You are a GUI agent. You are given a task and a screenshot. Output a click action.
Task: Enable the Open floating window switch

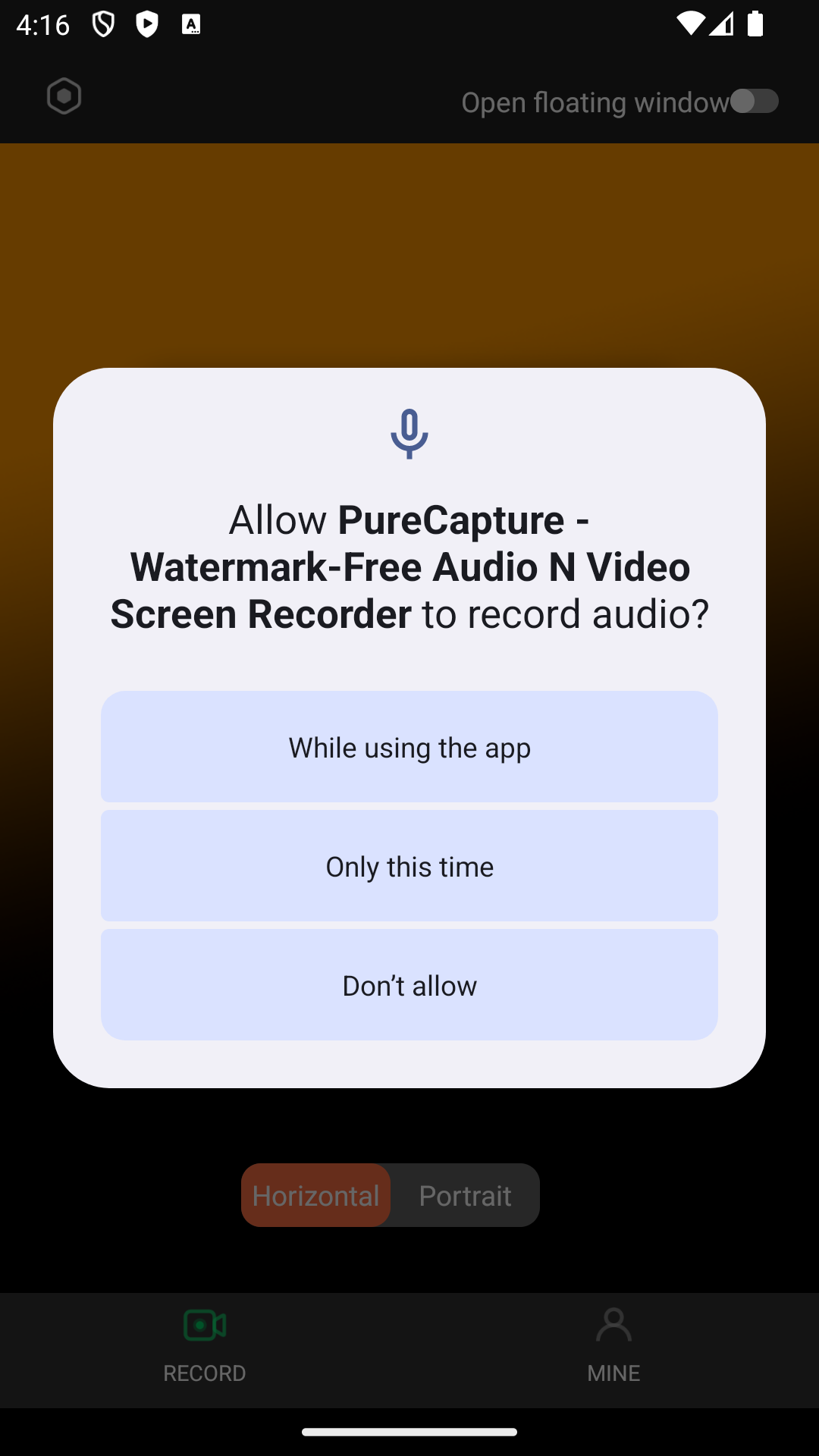[x=755, y=101]
